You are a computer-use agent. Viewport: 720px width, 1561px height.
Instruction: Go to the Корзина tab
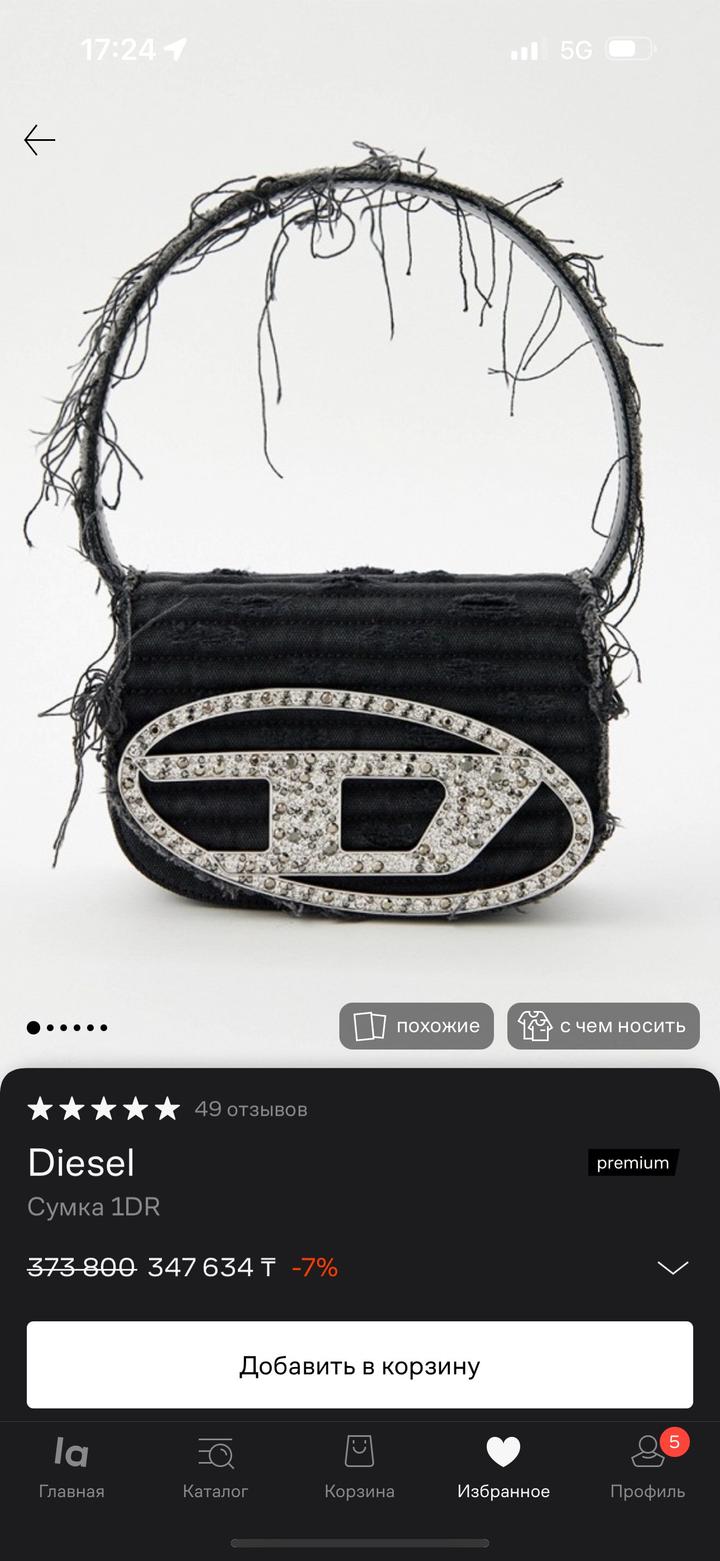point(359,1467)
